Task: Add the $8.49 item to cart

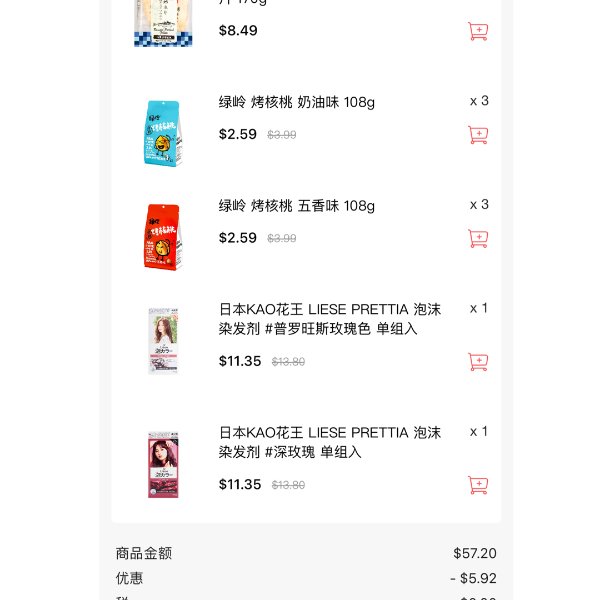Action: [478, 31]
